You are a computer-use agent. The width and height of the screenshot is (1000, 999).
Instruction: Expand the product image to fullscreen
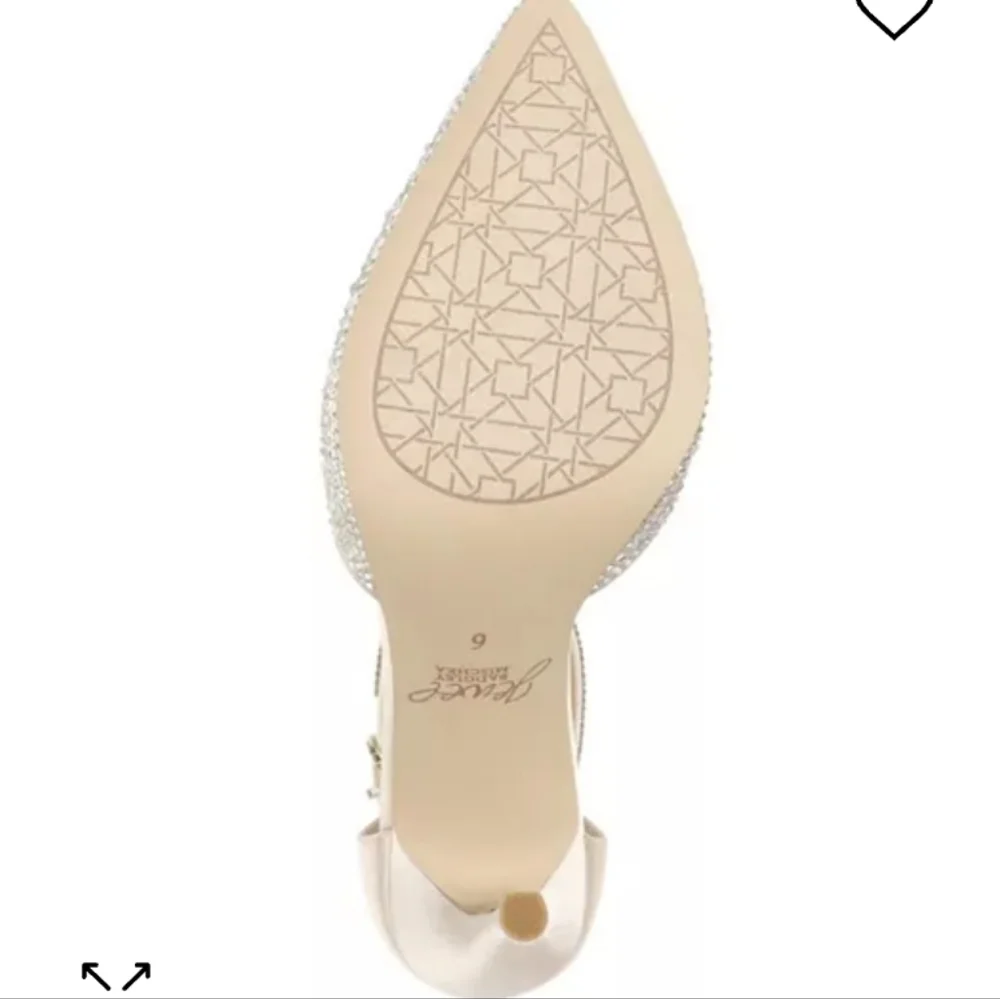point(116,975)
